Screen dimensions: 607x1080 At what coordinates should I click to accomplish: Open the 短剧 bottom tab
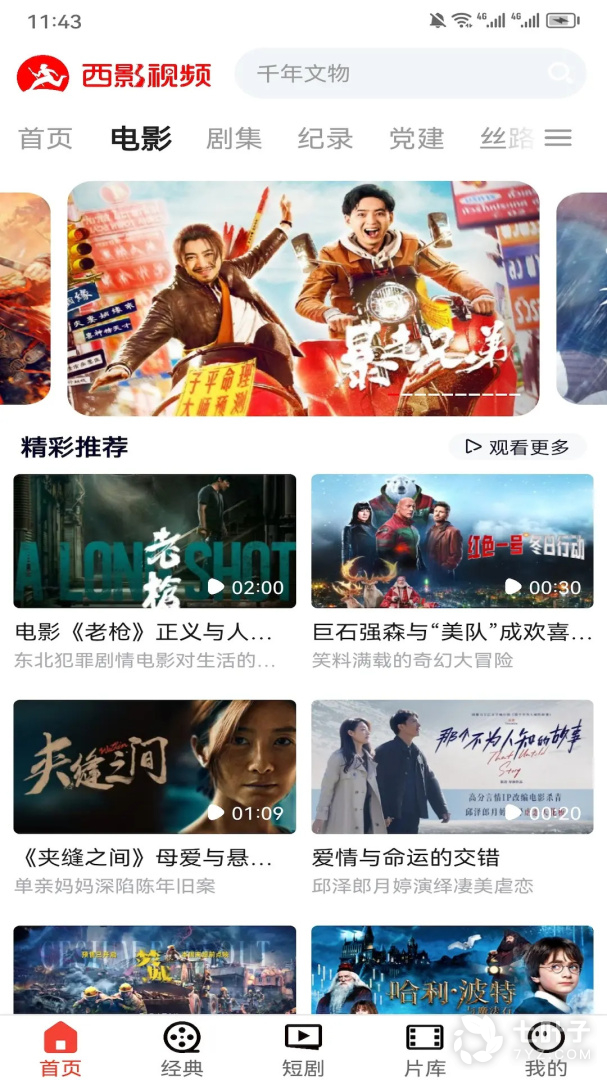(303, 1049)
